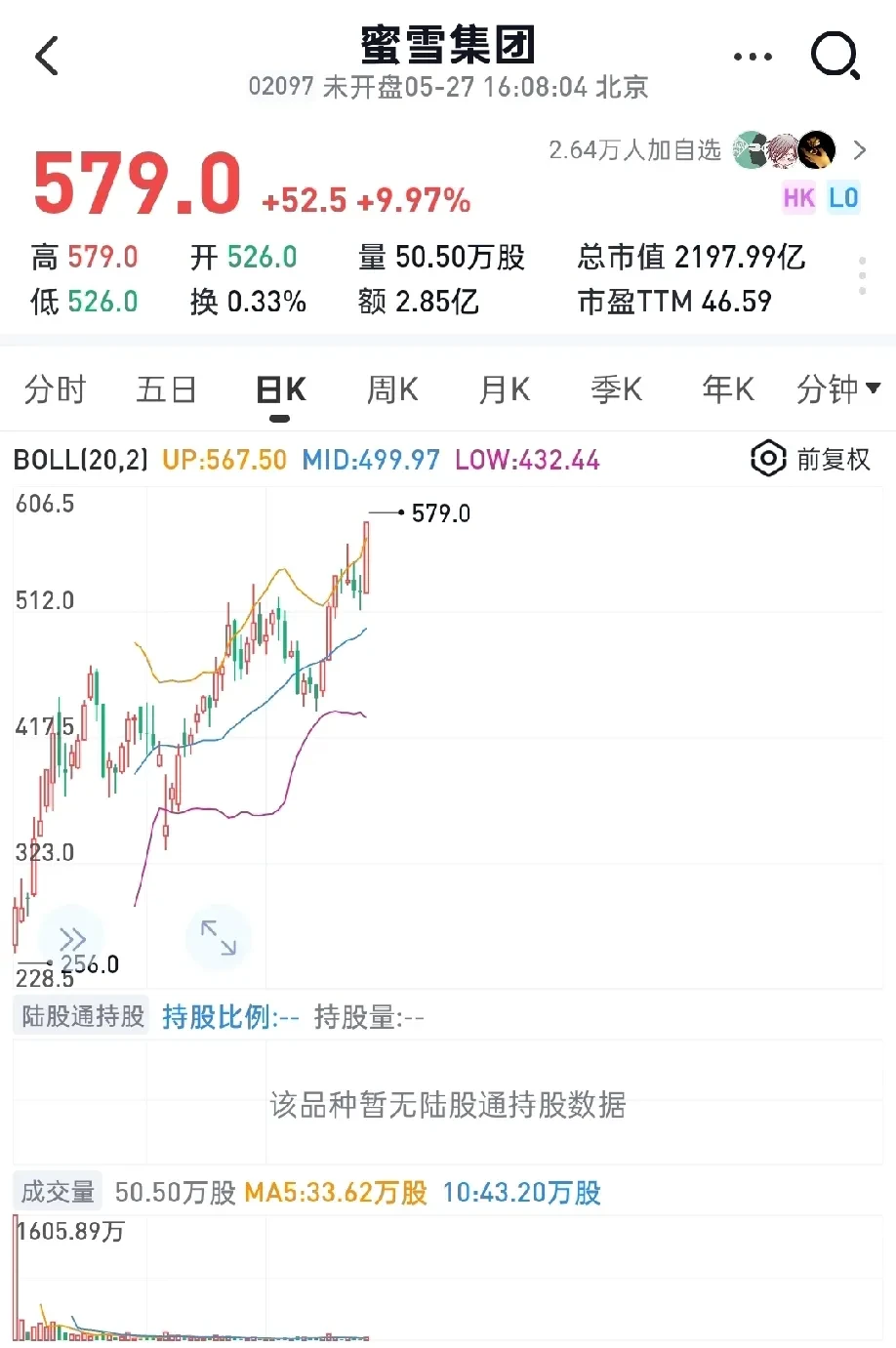Go back using the top-left arrow
Screen dimensions: 896x1348
pyautogui.click(x=47, y=56)
